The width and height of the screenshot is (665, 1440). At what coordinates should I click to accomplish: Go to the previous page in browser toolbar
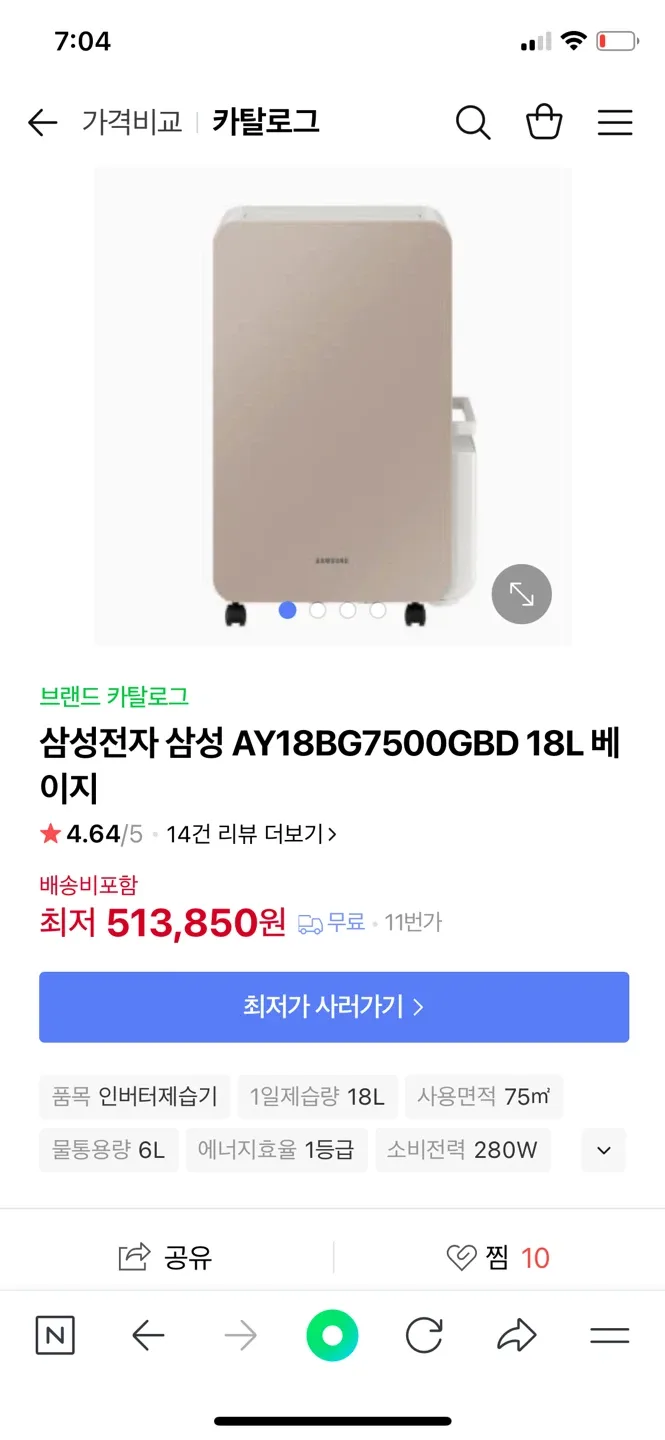pyautogui.click(x=148, y=1336)
